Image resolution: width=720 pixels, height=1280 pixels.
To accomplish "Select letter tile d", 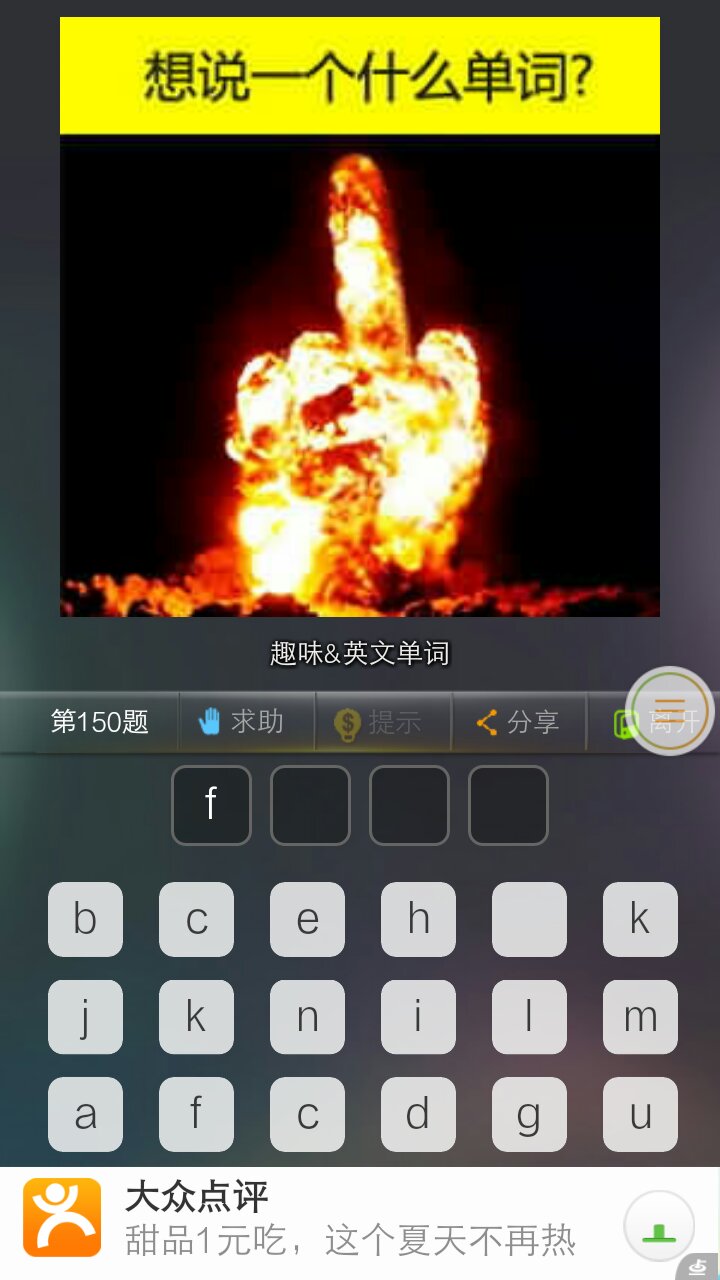I will (x=418, y=1114).
